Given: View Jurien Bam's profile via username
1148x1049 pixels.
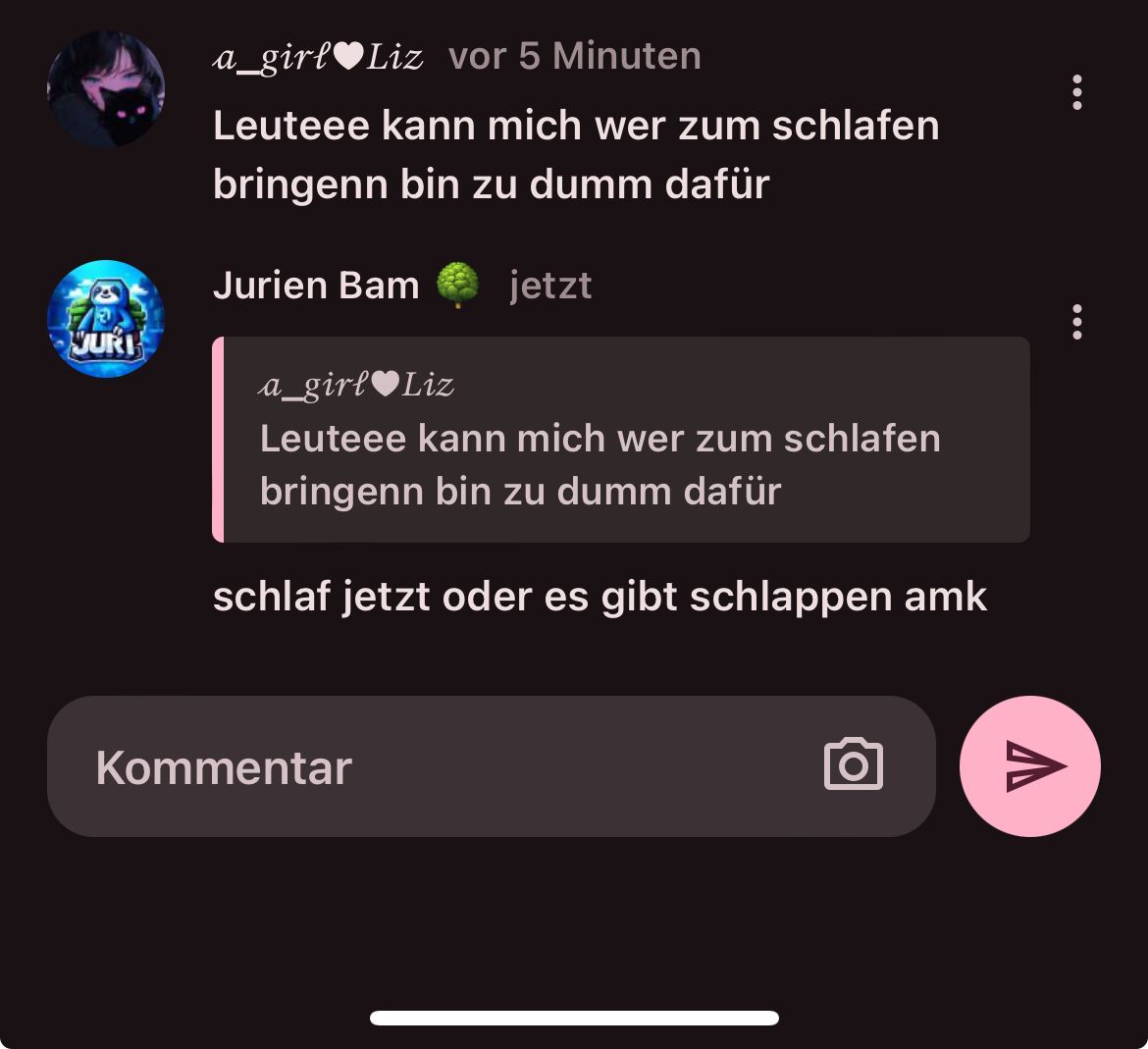Looking at the screenshot, I should pyautogui.click(x=316, y=286).
